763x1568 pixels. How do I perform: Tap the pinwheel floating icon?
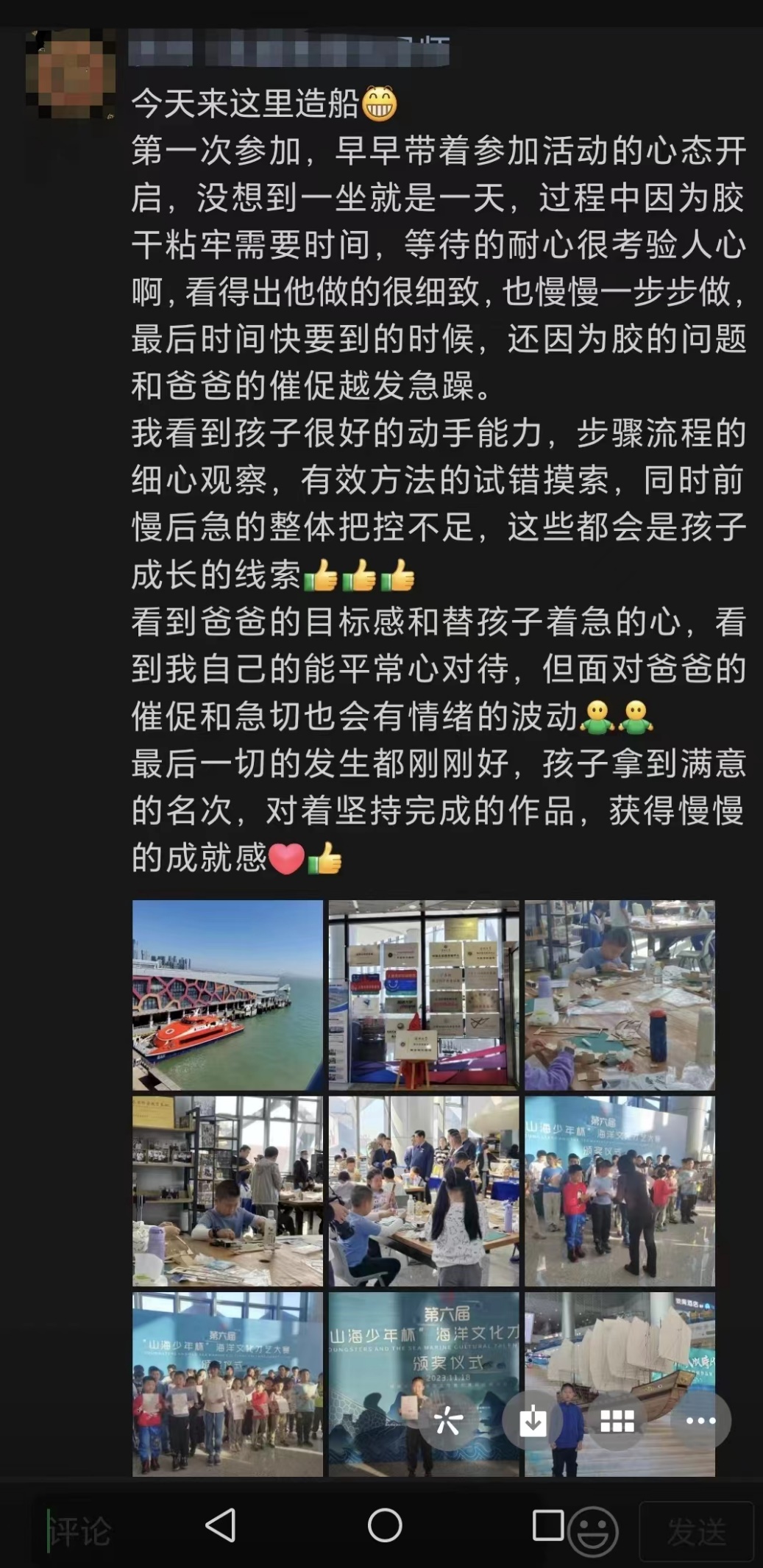448,1421
